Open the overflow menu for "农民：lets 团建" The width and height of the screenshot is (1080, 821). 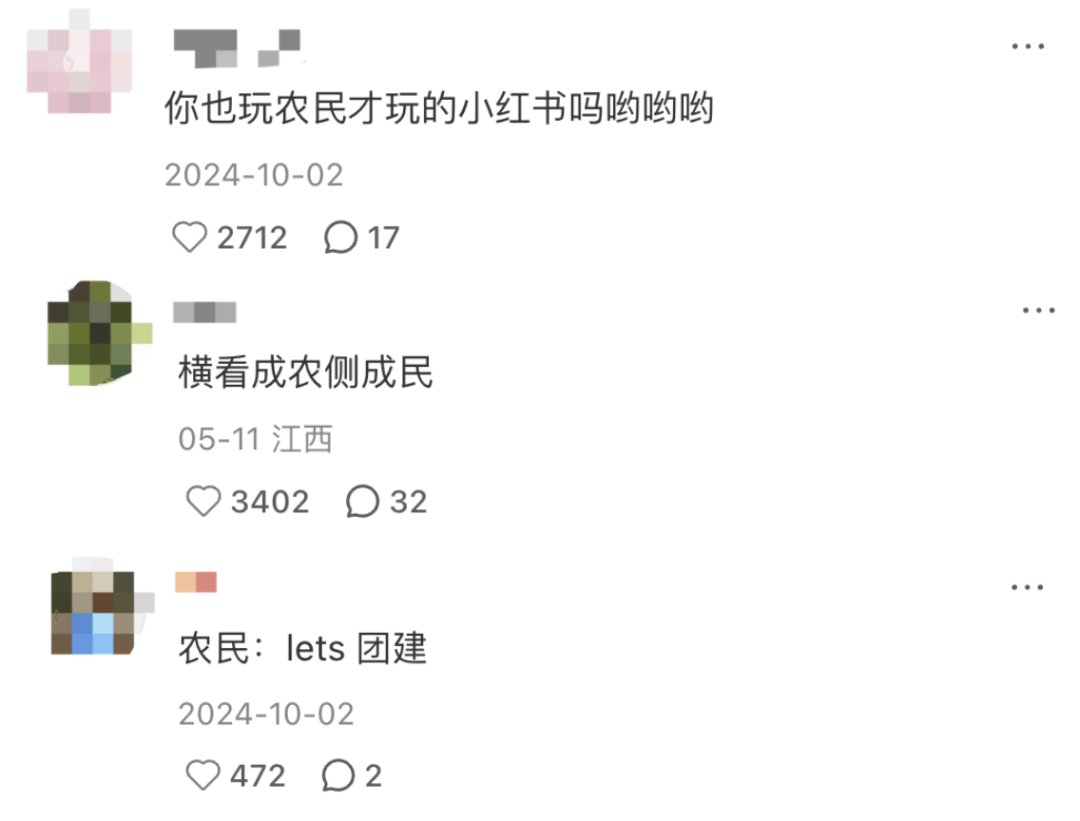click(x=1027, y=587)
